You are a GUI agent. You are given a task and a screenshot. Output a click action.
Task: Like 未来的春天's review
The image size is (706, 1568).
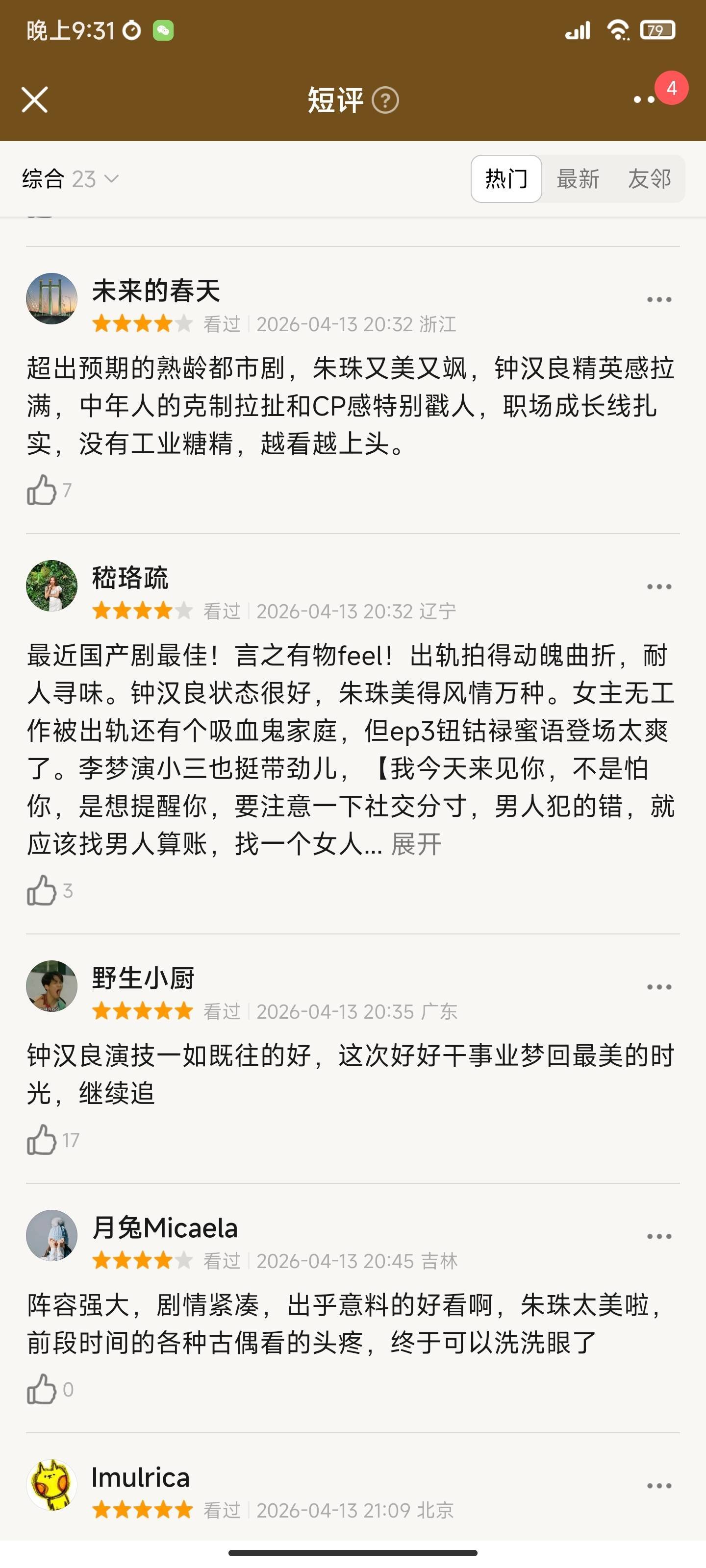click(x=41, y=490)
